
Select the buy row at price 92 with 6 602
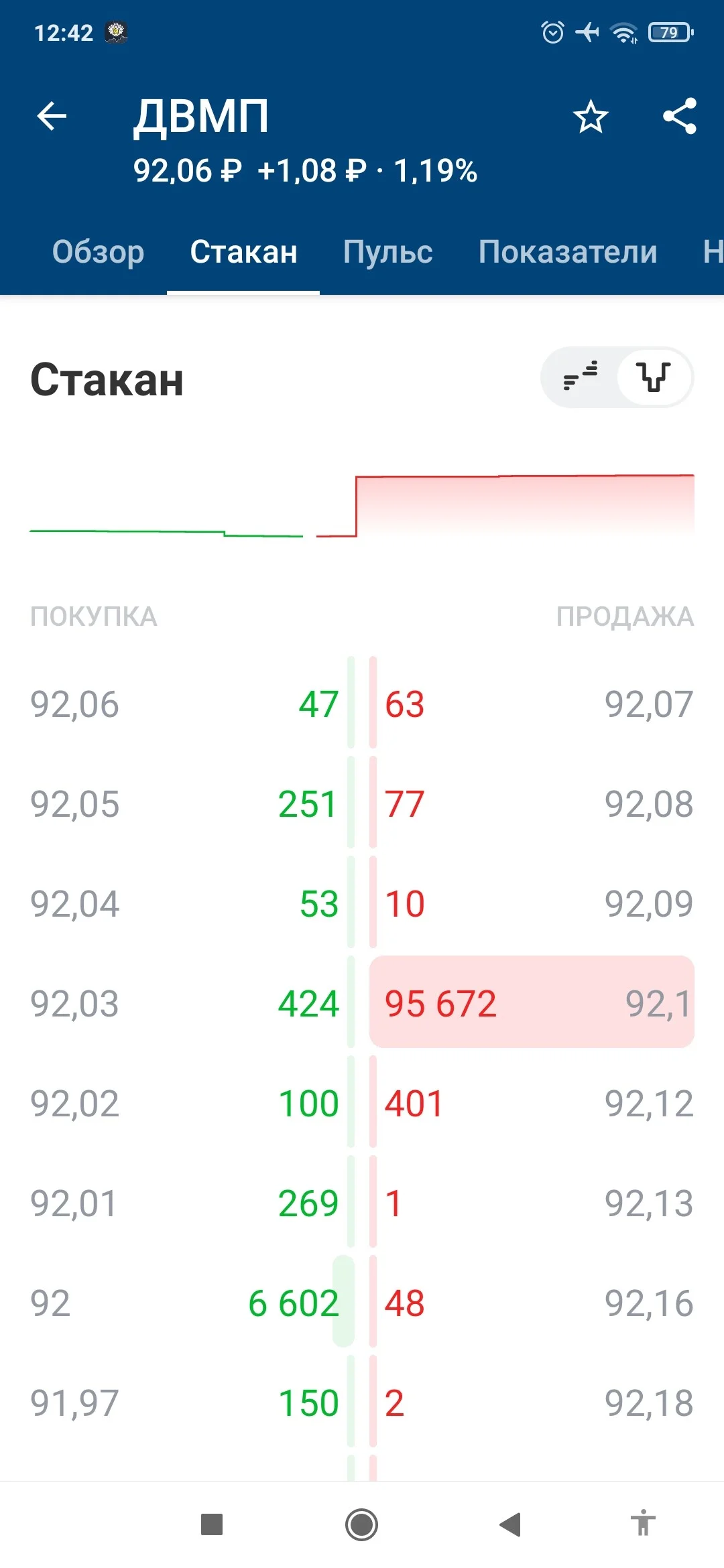point(184,1303)
